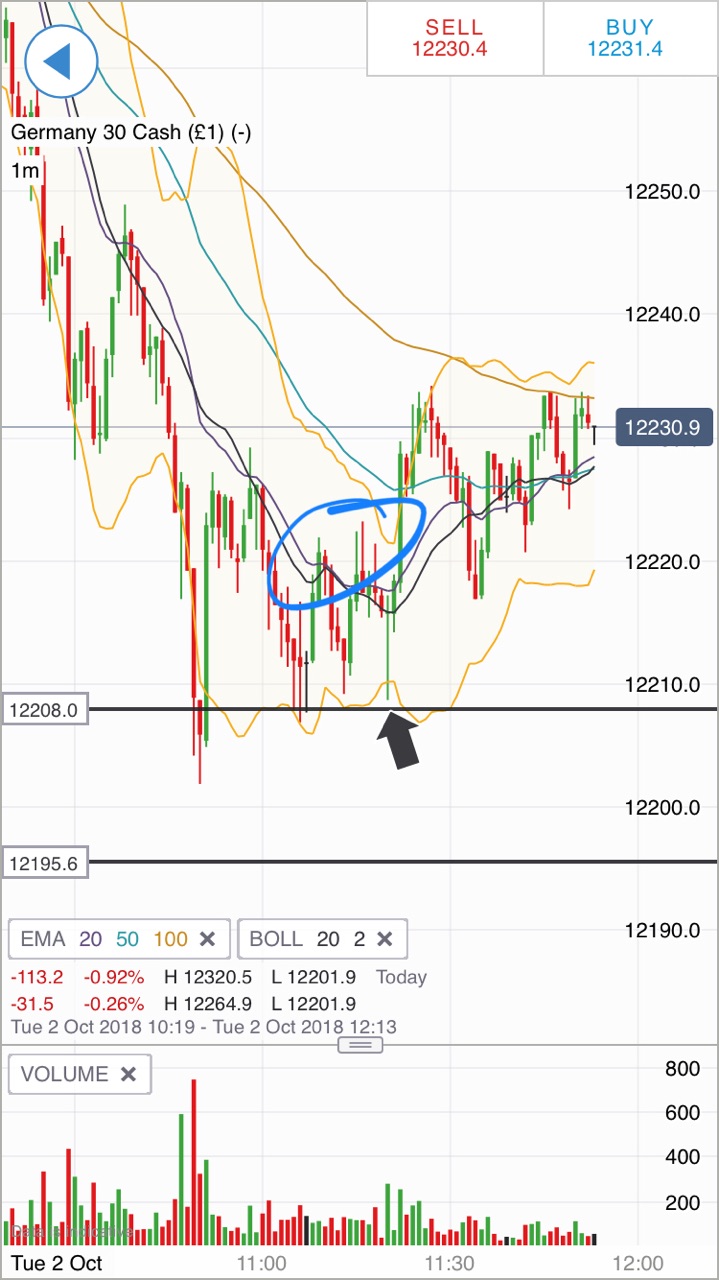Remove the BOLL indicator
The width and height of the screenshot is (719, 1280).
(x=385, y=939)
